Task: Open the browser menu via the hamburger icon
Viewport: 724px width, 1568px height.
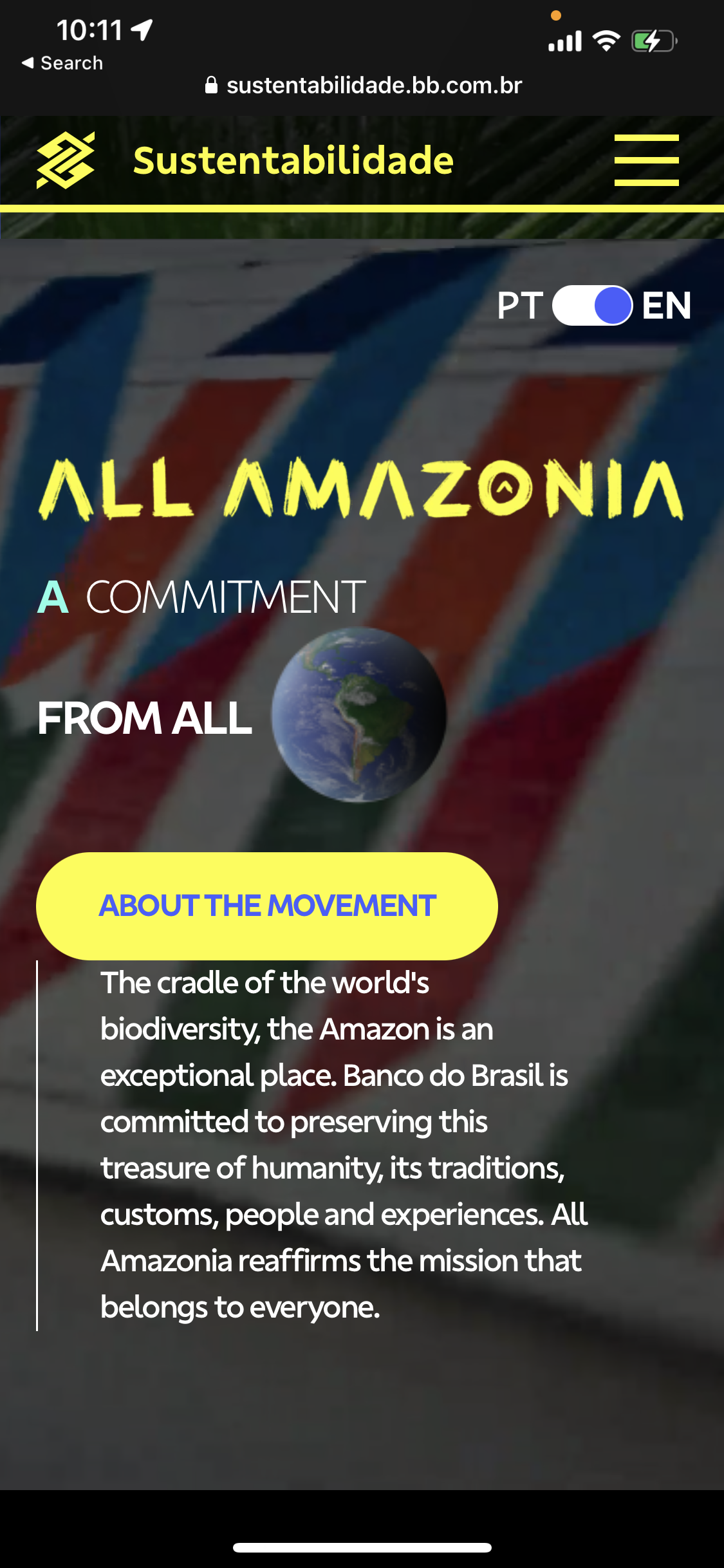Action: click(x=647, y=160)
